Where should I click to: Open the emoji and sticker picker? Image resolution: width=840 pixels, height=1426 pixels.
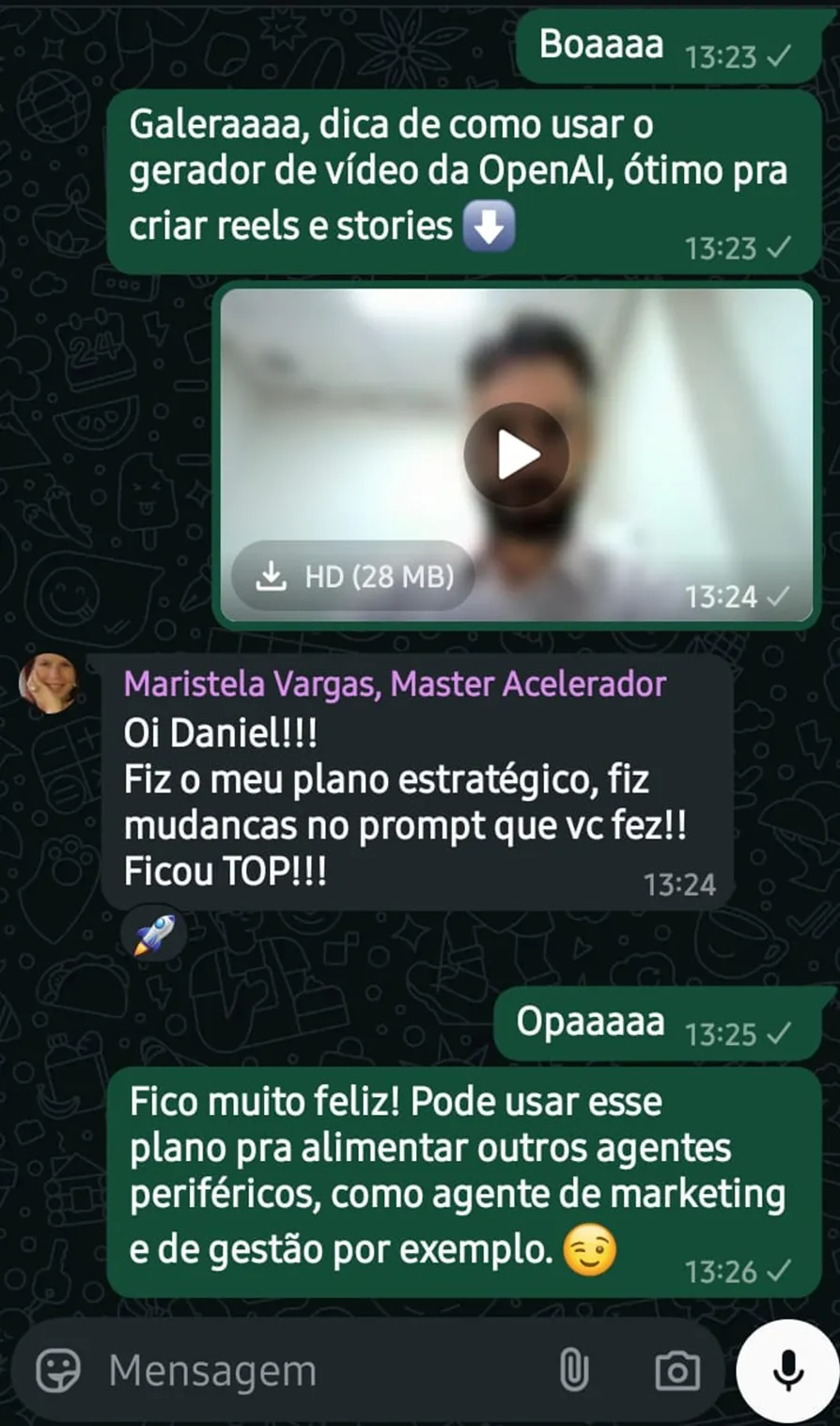tap(58, 1371)
